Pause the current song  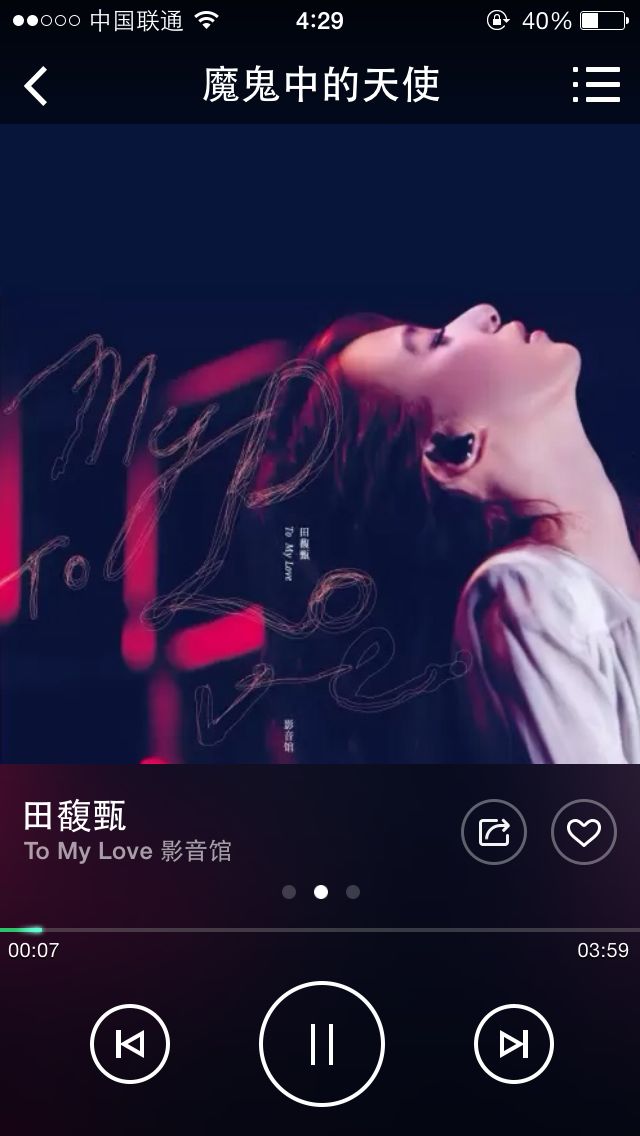point(321,1044)
